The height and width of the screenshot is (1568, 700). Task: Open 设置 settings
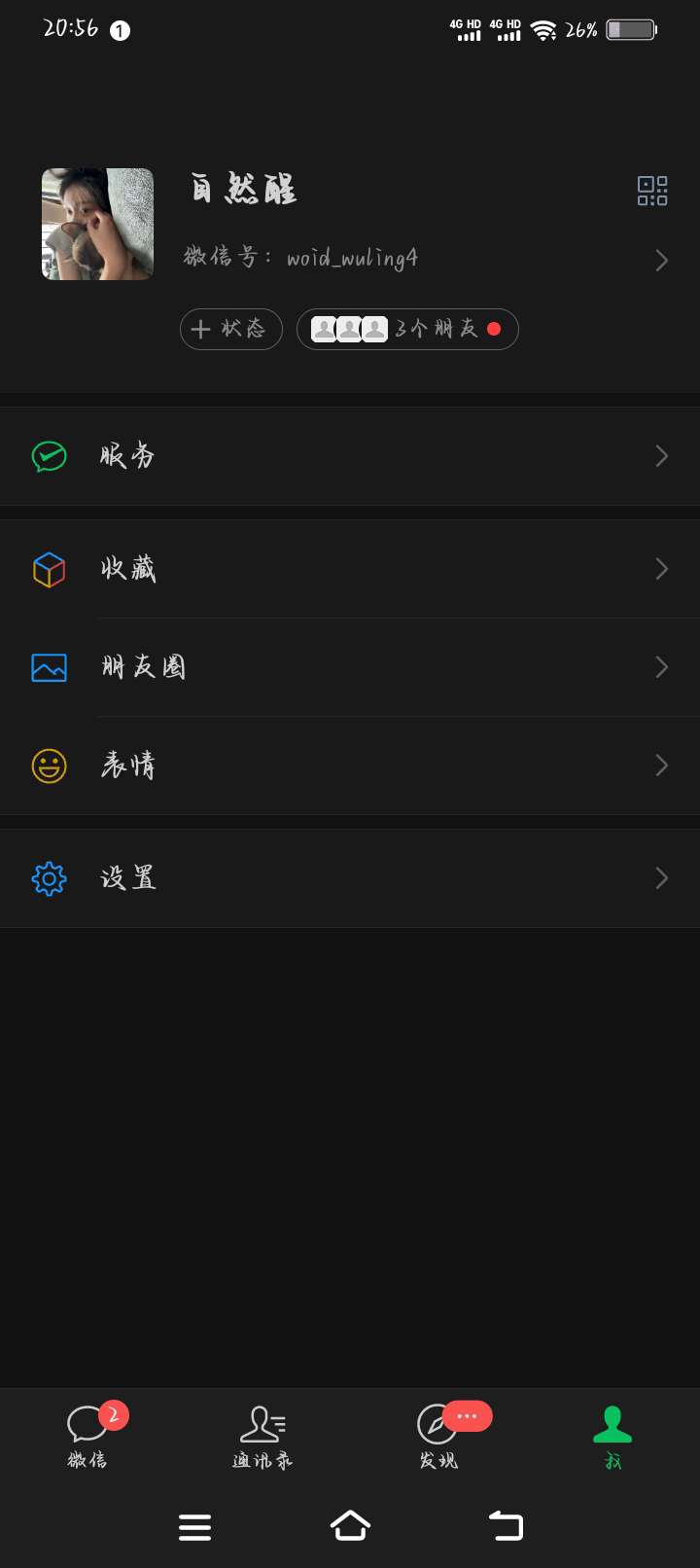[x=350, y=878]
